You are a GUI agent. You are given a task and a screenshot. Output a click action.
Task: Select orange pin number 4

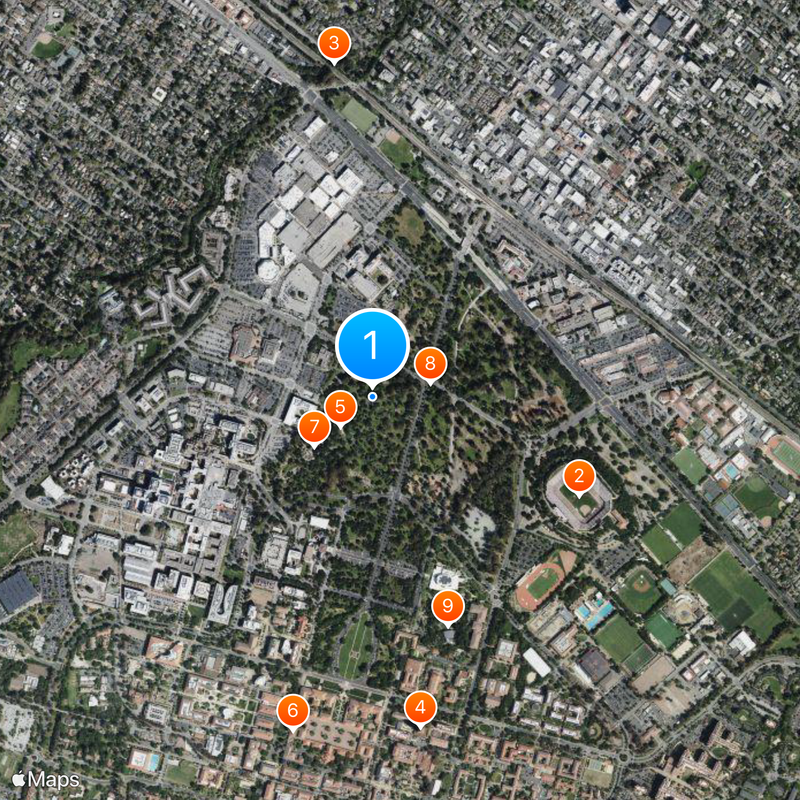coord(420,708)
